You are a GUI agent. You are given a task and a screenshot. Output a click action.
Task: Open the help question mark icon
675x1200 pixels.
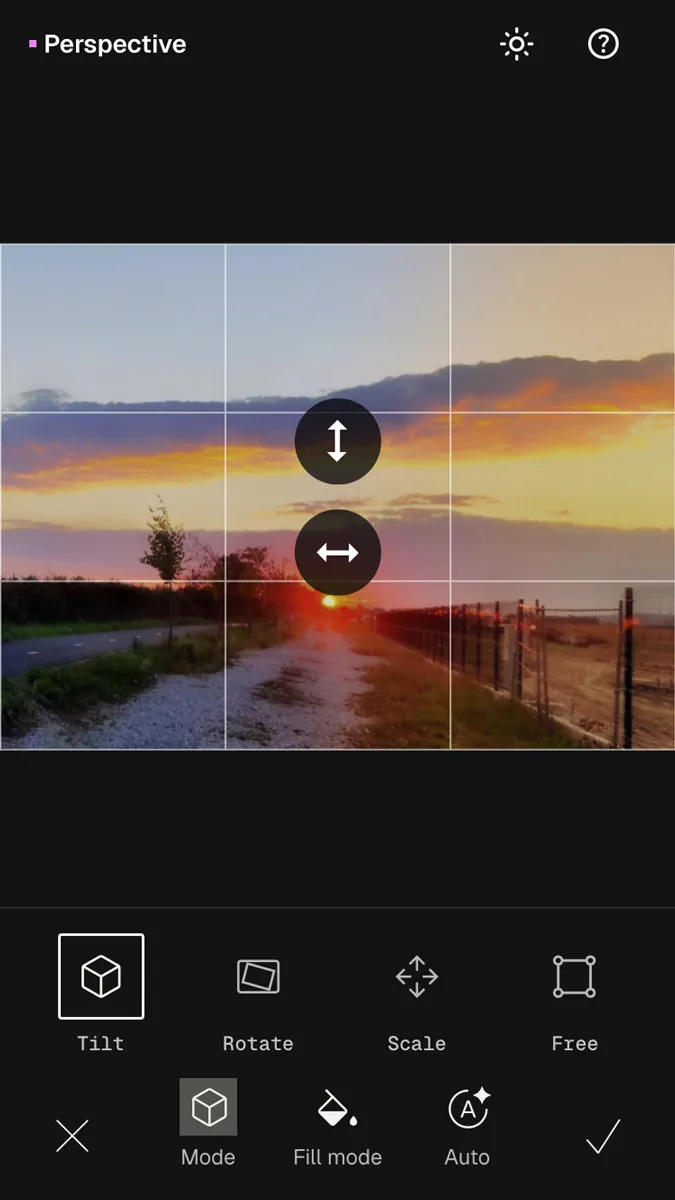pyautogui.click(x=603, y=44)
